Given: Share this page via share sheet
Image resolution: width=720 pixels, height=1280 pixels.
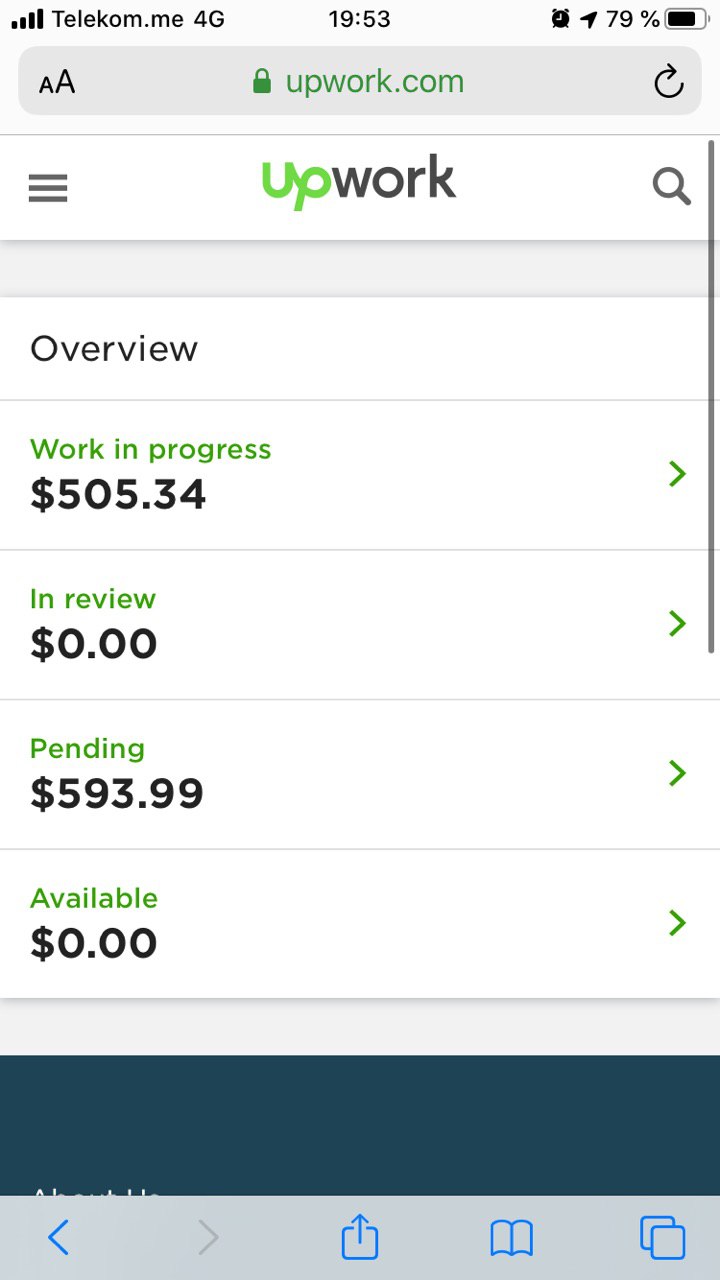Looking at the screenshot, I should coord(360,1237).
